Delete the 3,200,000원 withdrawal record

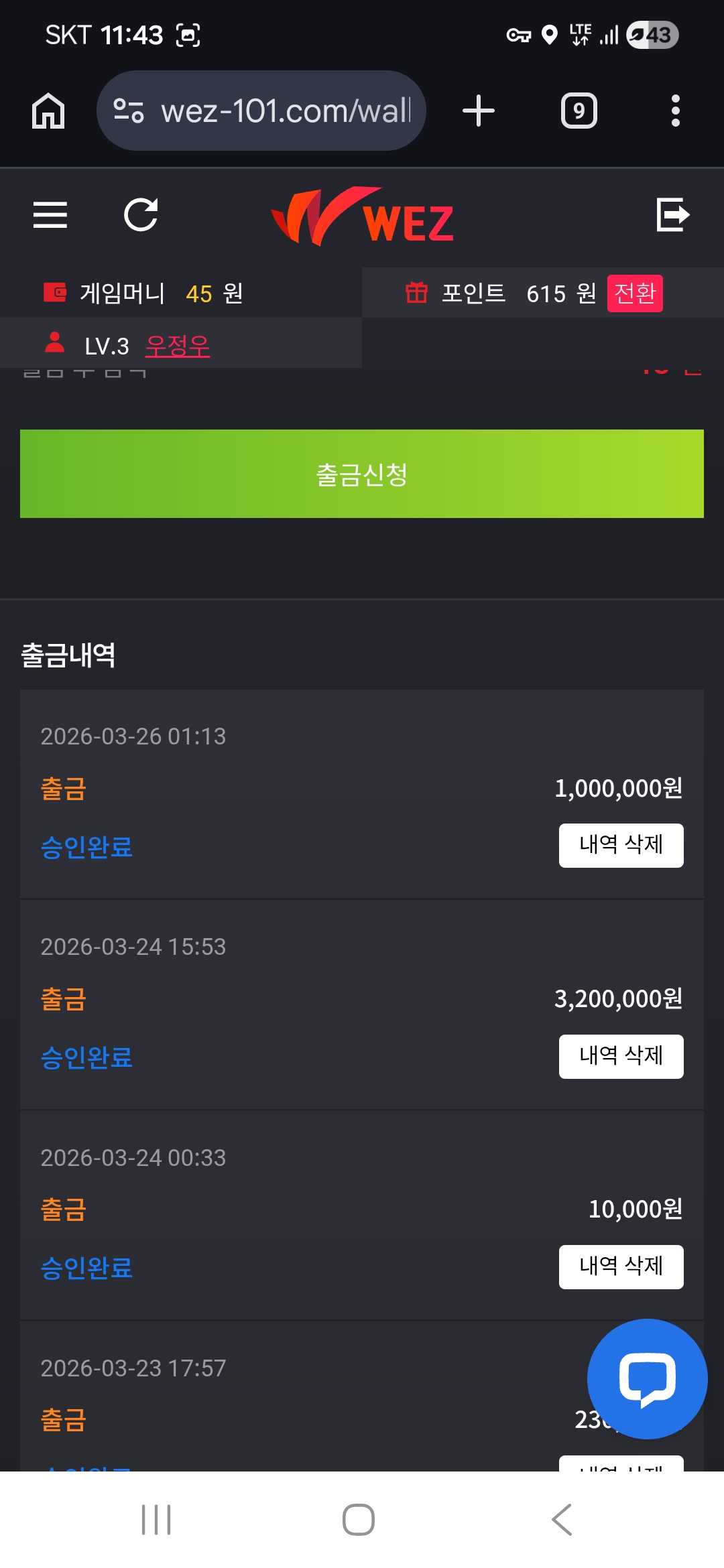(621, 1056)
